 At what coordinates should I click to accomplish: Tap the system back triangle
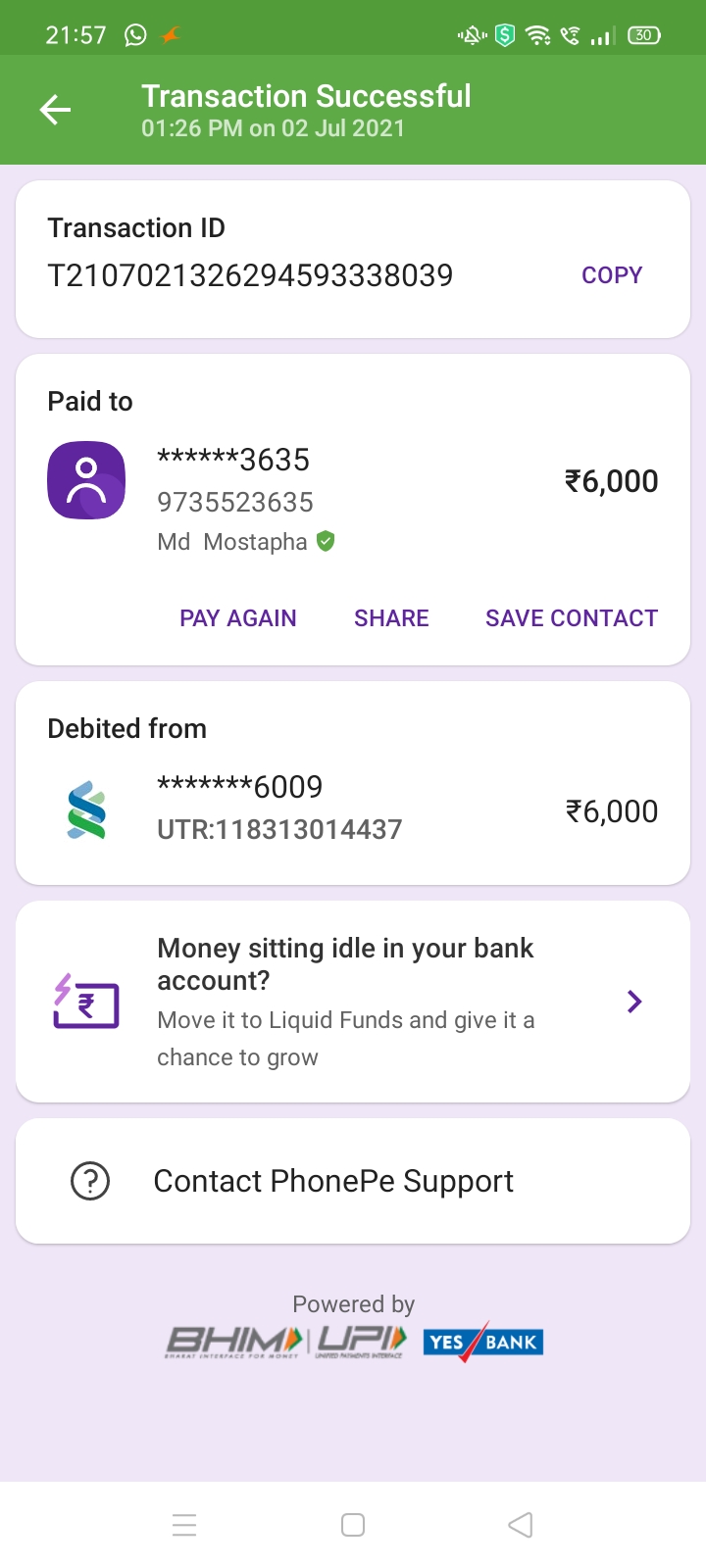click(521, 1525)
